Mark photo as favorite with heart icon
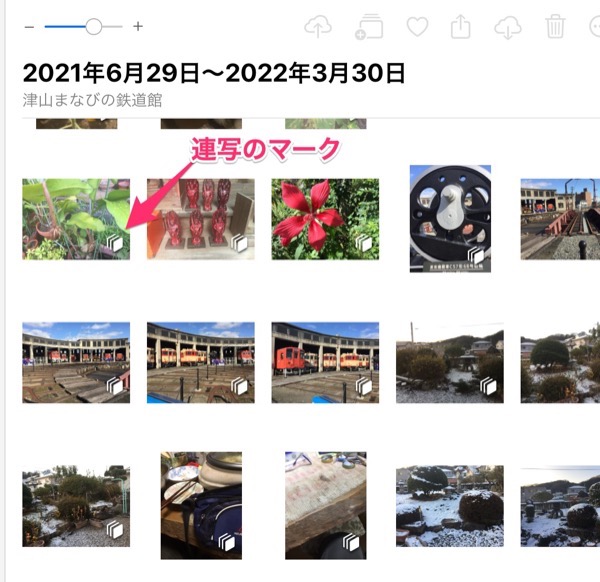Screen dimensions: 600x582 pos(416,28)
